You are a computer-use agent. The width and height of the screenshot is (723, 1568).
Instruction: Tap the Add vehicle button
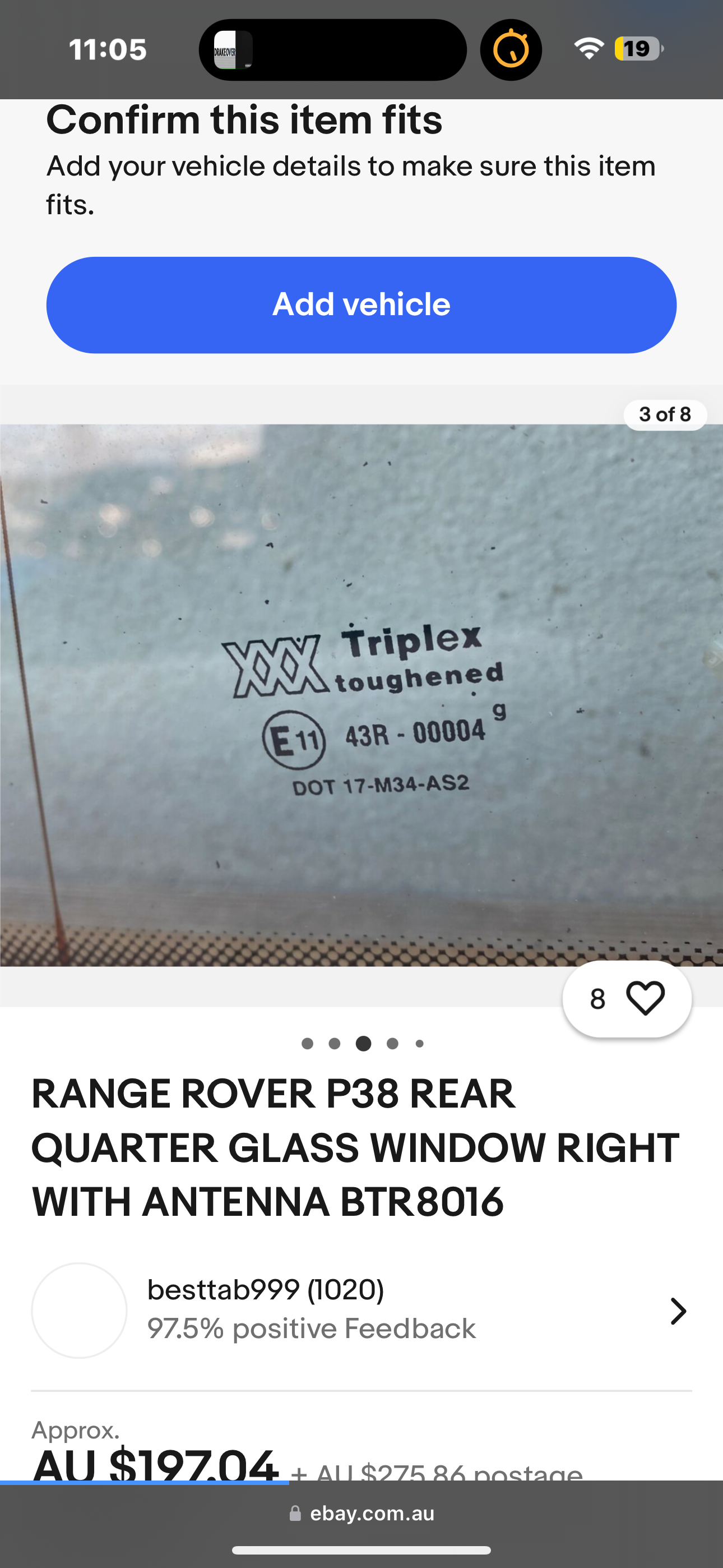[x=361, y=305]
